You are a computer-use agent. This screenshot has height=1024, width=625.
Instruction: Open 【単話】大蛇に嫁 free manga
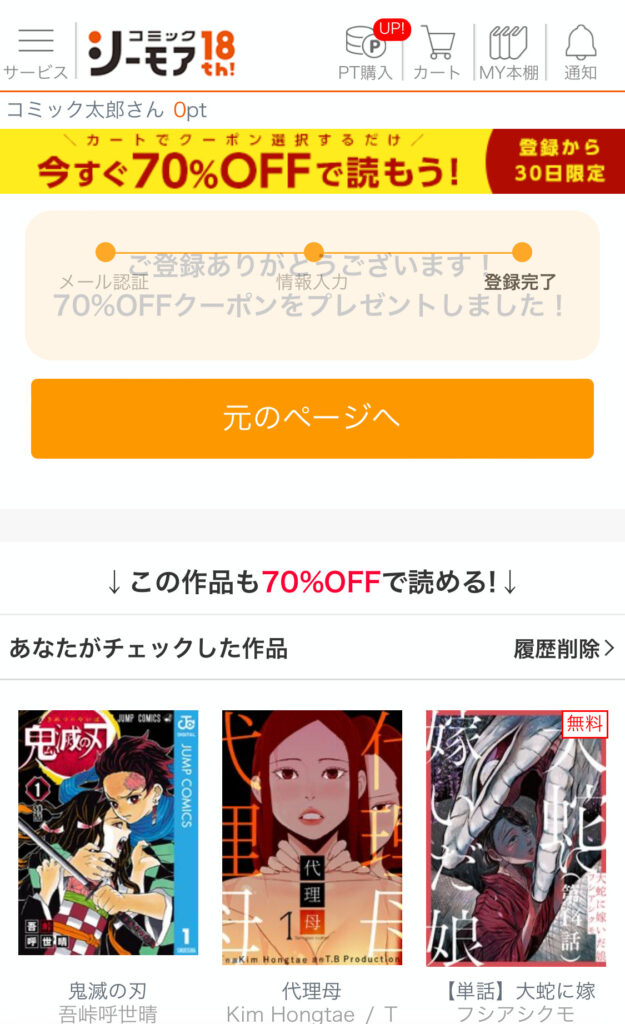click(x=516, y=838)
